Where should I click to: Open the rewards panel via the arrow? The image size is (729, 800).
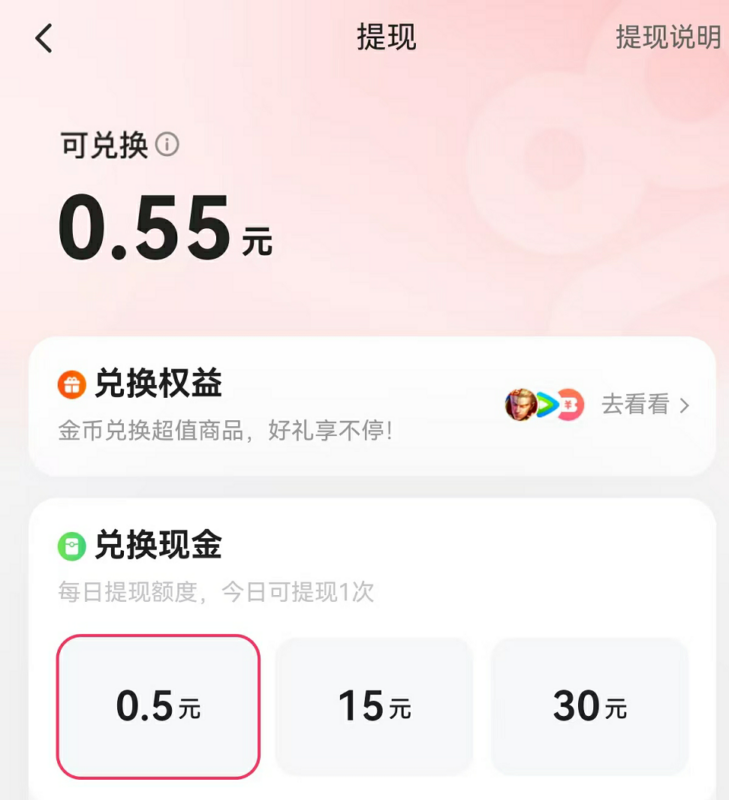[685, 404]
